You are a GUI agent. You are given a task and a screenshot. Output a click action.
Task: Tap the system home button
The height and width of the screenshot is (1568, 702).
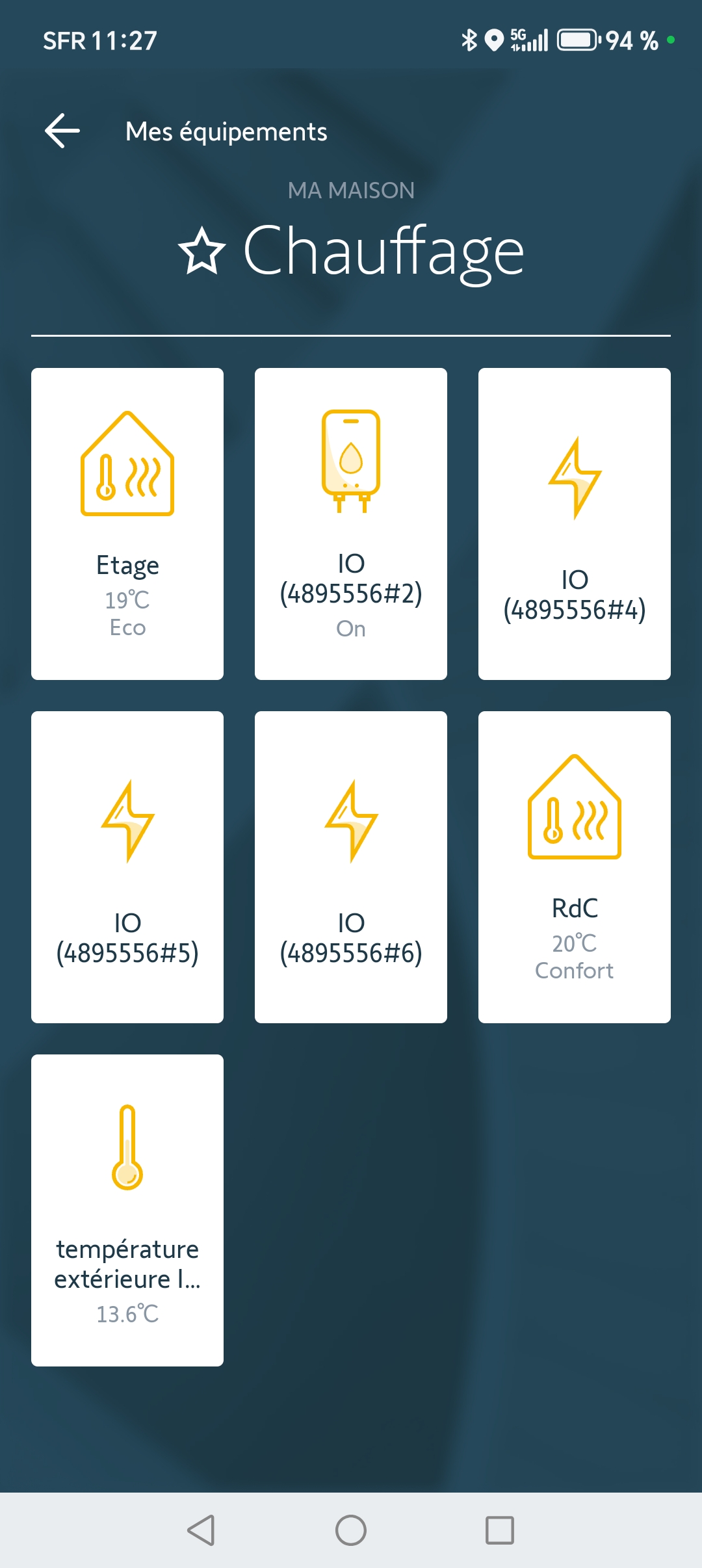[351, 1530]
